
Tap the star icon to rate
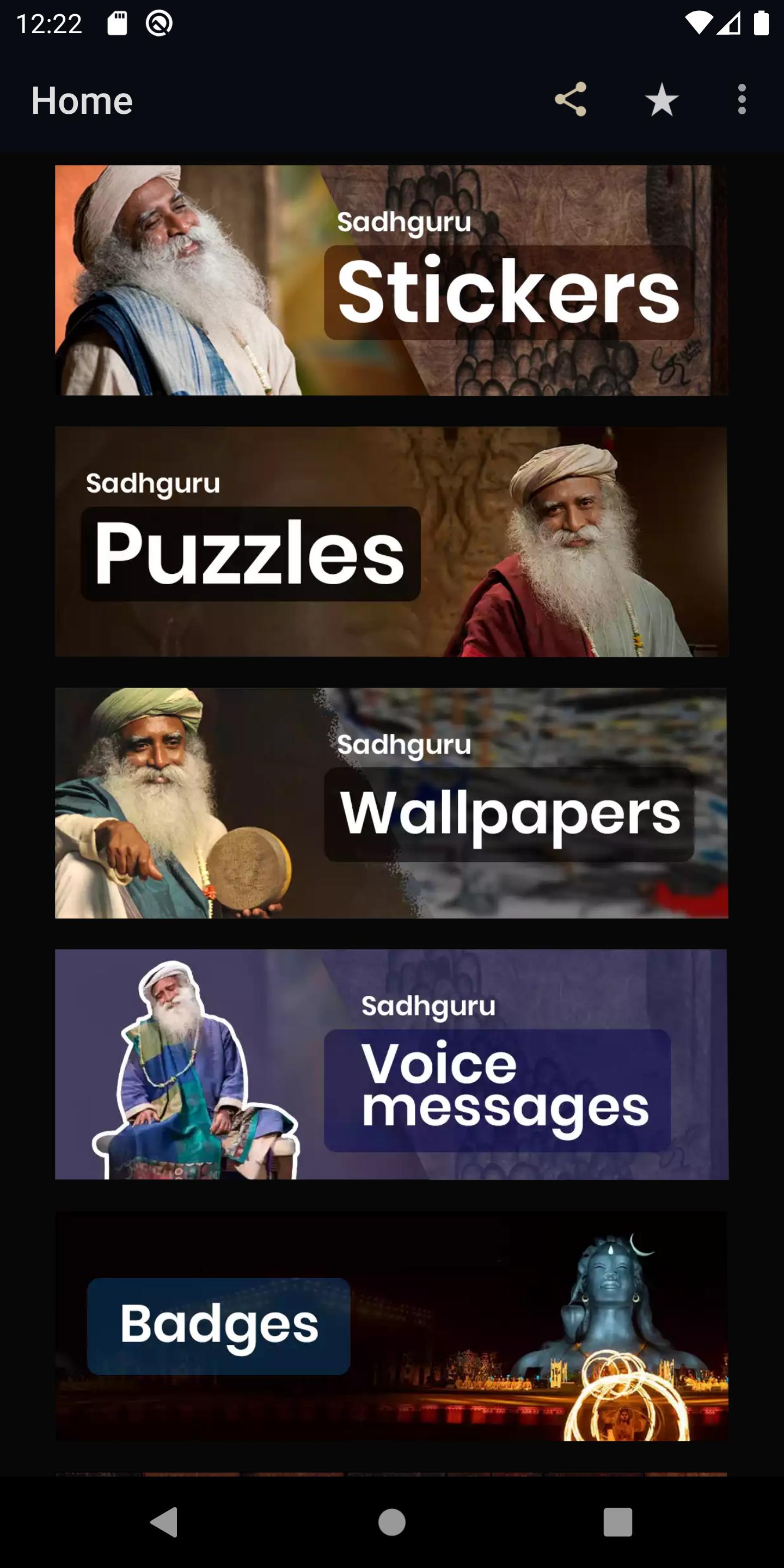661,100
